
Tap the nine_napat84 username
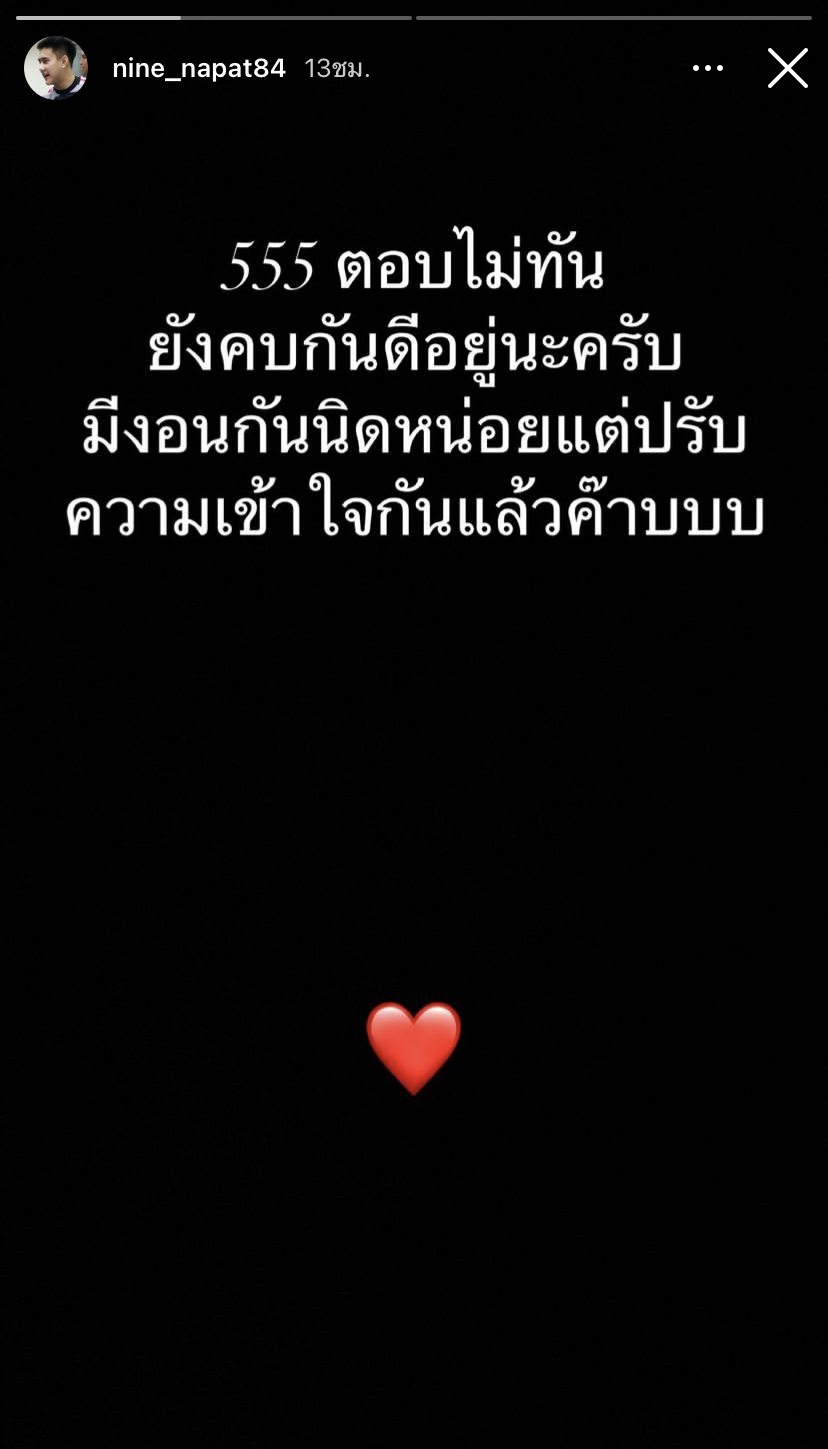coord(199,68)
